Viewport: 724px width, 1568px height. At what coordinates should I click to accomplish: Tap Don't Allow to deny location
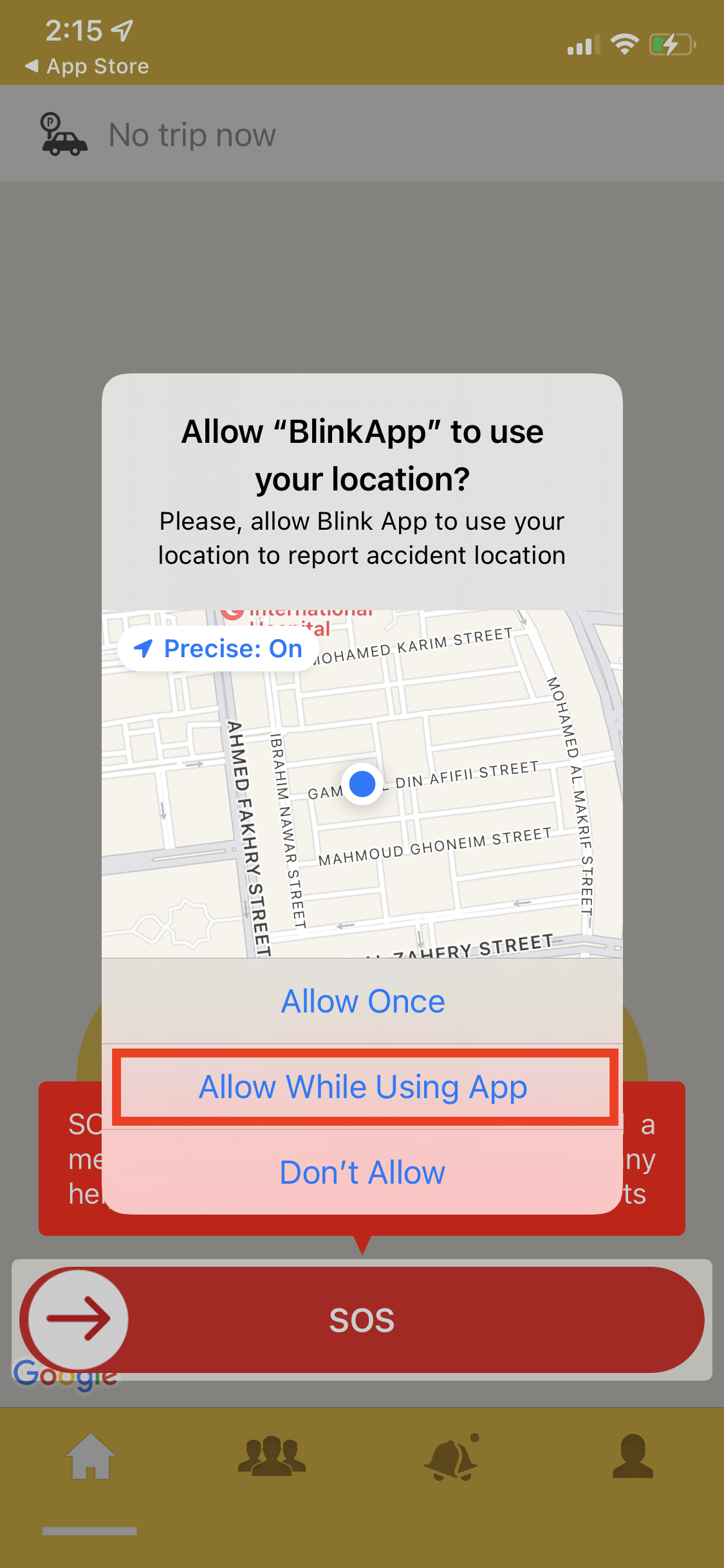coord(362,1173)
